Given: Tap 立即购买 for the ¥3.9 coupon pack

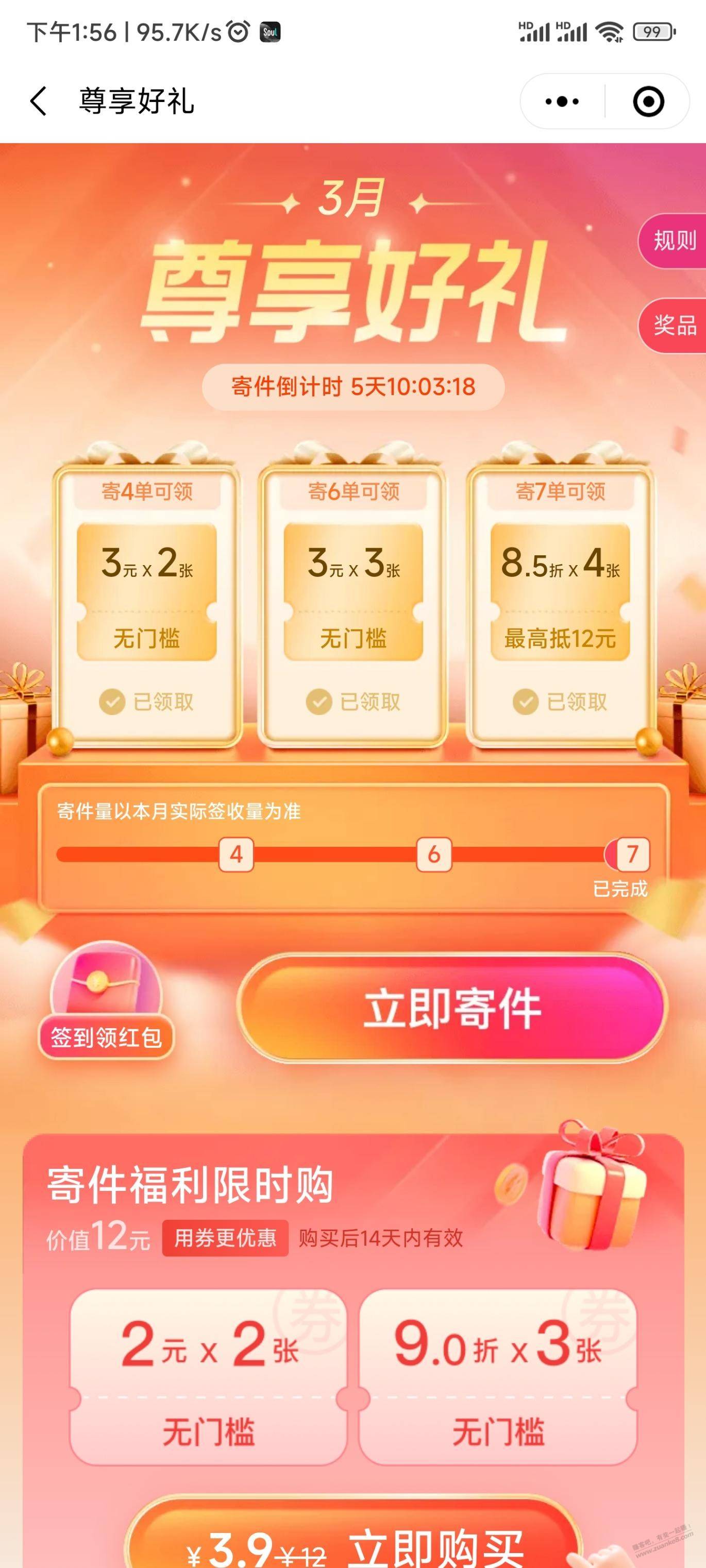Looking at the screenshot, I should click(x=354, y=1541).
